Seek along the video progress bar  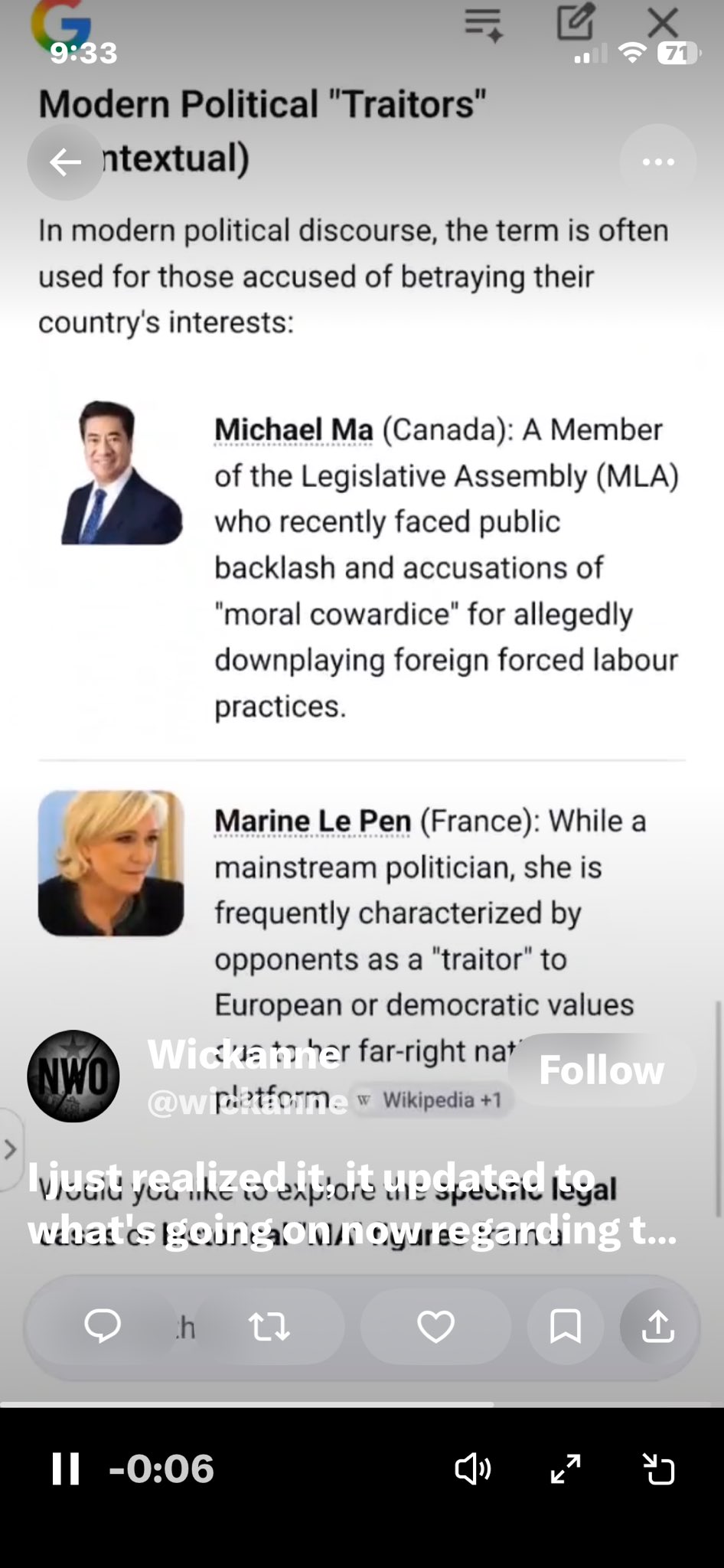(362, 1404)
